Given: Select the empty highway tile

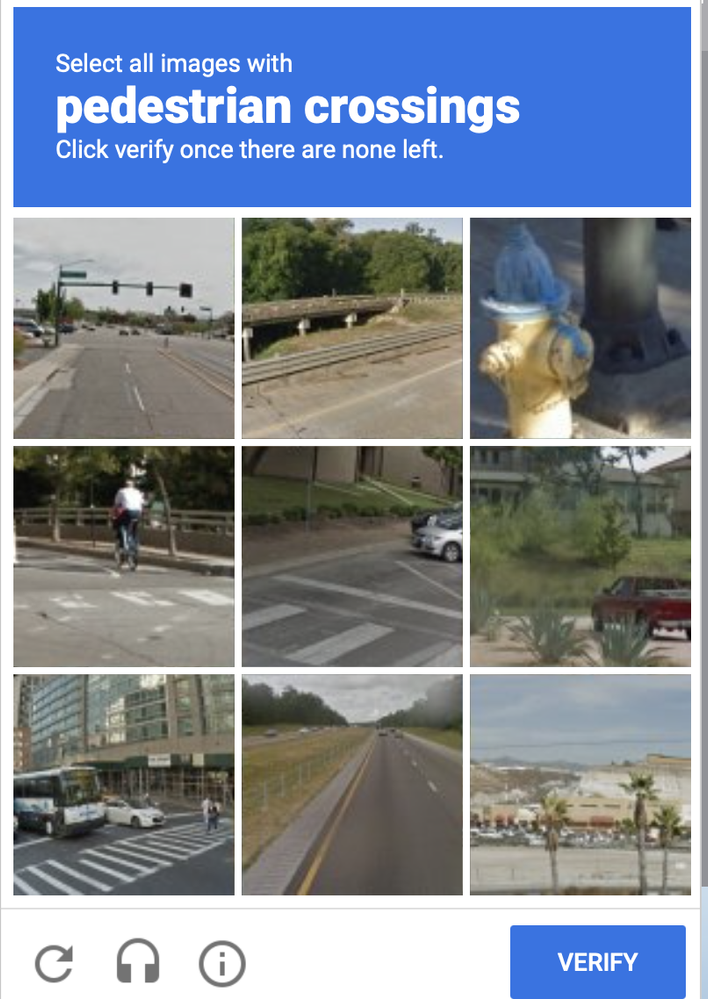Looking at the screenshot, I should (352, 784).
